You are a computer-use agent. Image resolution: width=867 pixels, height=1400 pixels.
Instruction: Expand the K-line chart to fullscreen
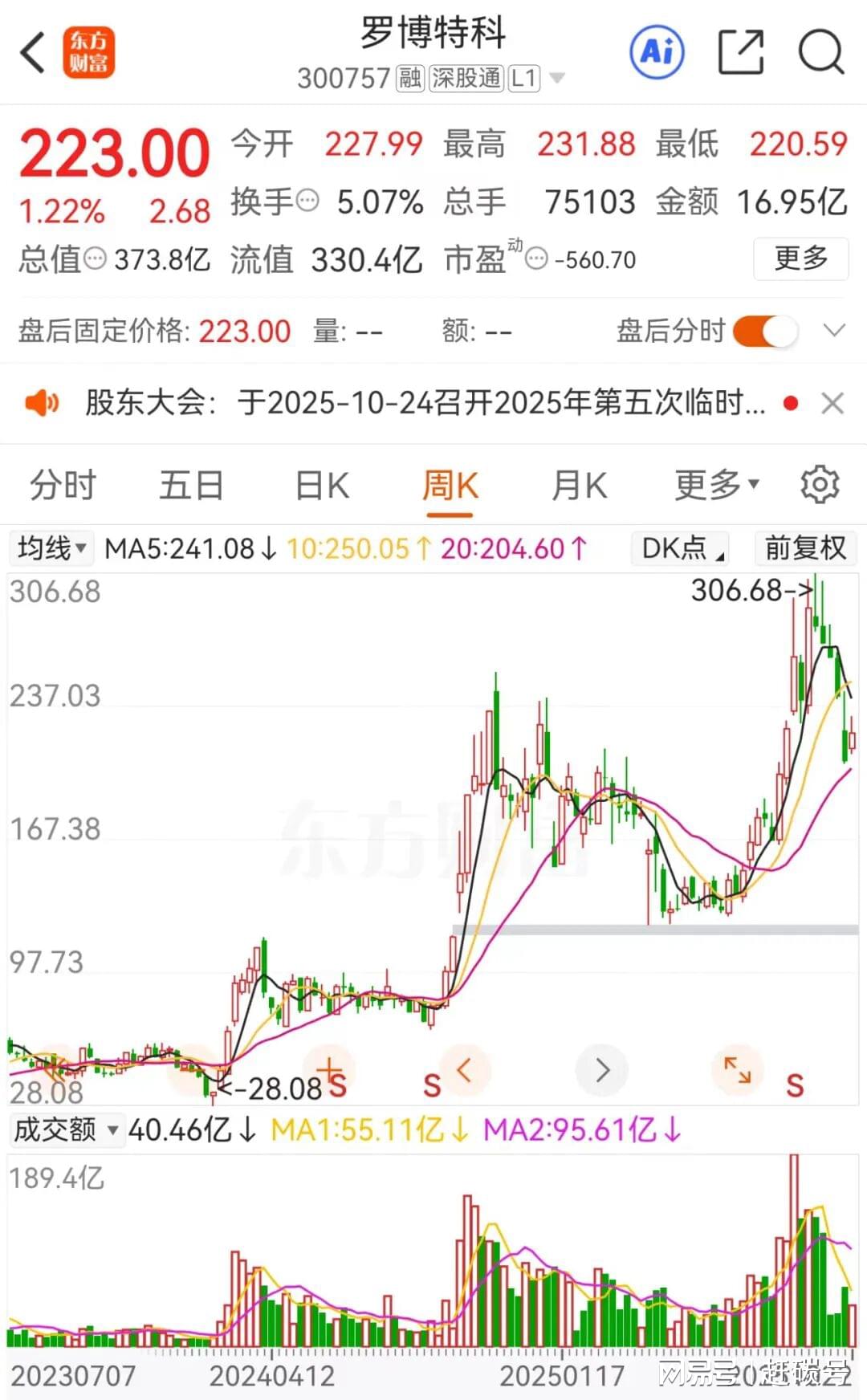(x=737, y=1070)
